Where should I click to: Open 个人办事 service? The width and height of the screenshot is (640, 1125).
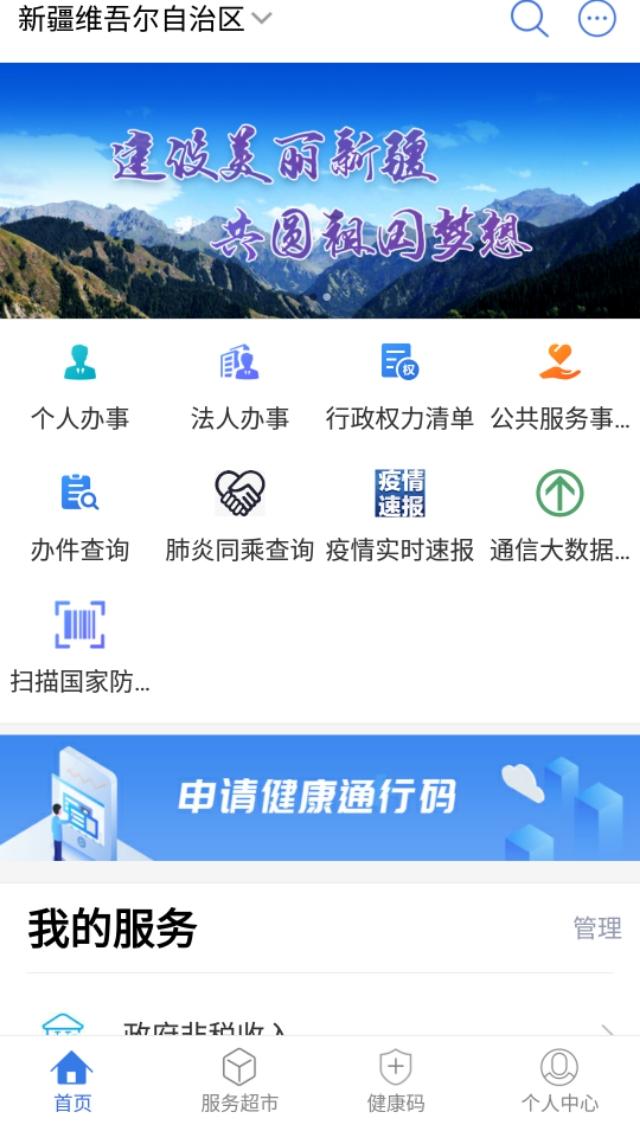(x=80, y=386)
